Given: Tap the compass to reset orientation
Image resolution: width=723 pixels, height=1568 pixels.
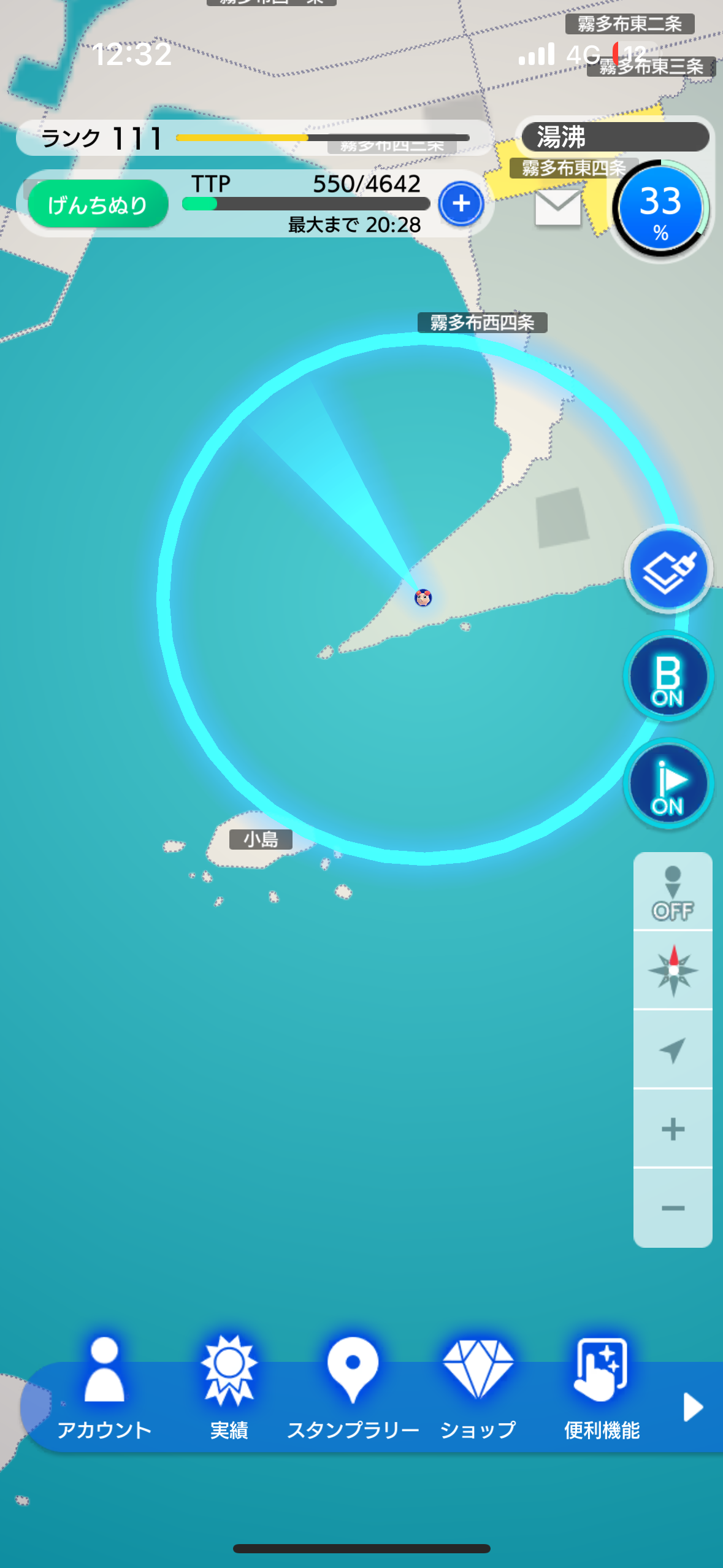Looking at the screenshot, I should [673, 970].
